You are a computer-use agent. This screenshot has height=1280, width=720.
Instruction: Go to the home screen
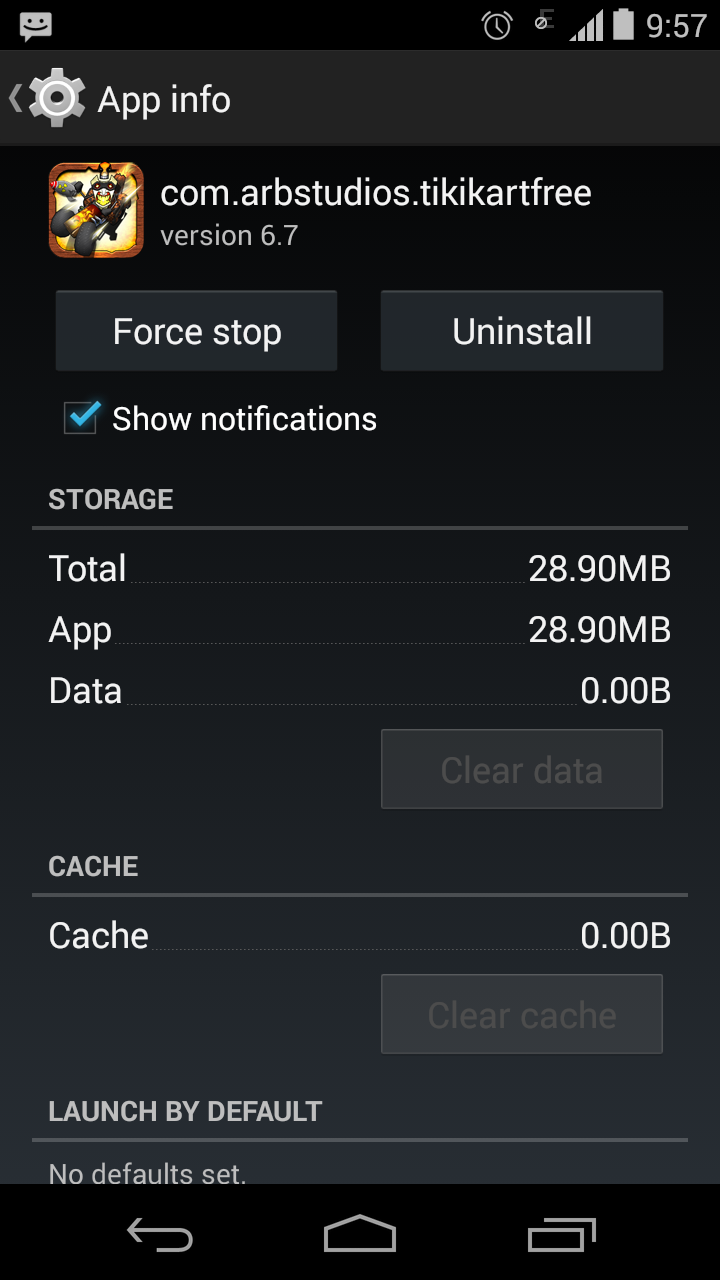[x=360, y=1234]
